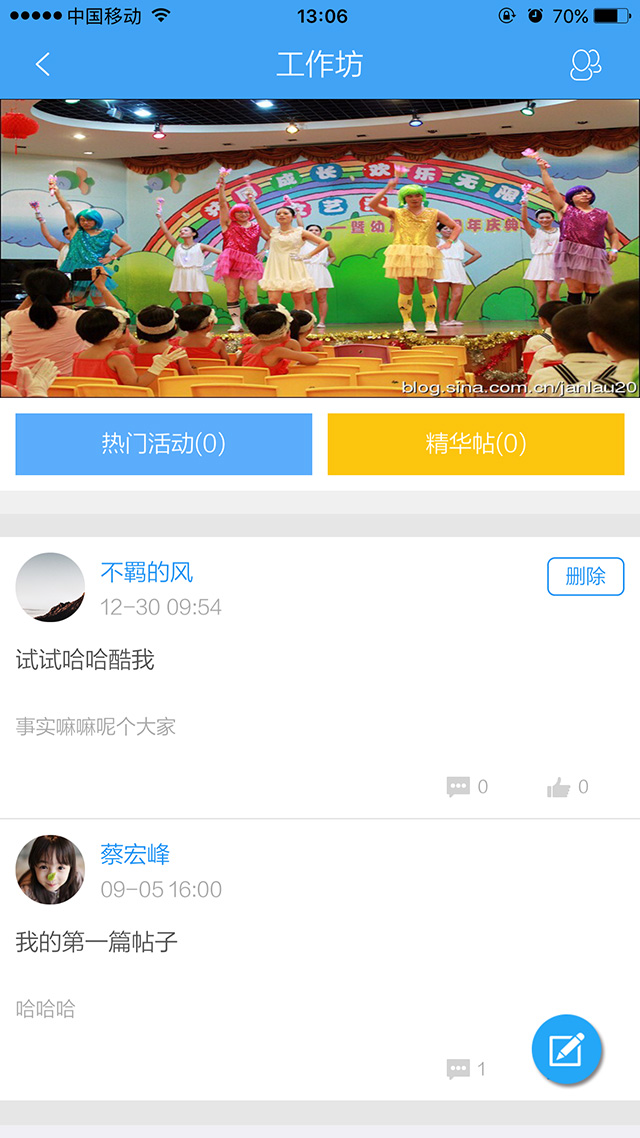Open 精华帖(0) section
Image resolution: width=640 pixels, height=1138 pixels.
coord(476,444)
